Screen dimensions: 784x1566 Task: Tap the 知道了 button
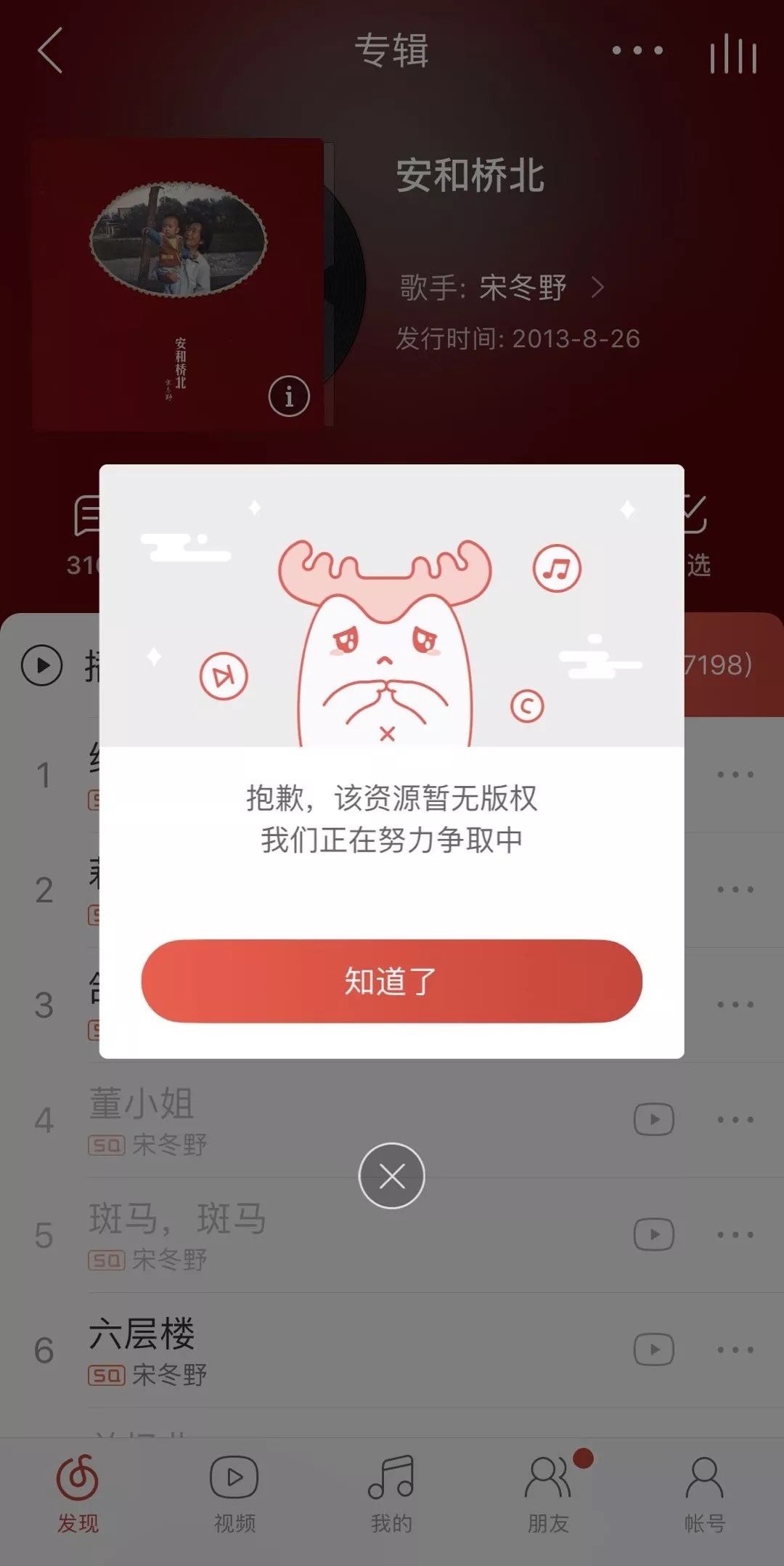391,981
